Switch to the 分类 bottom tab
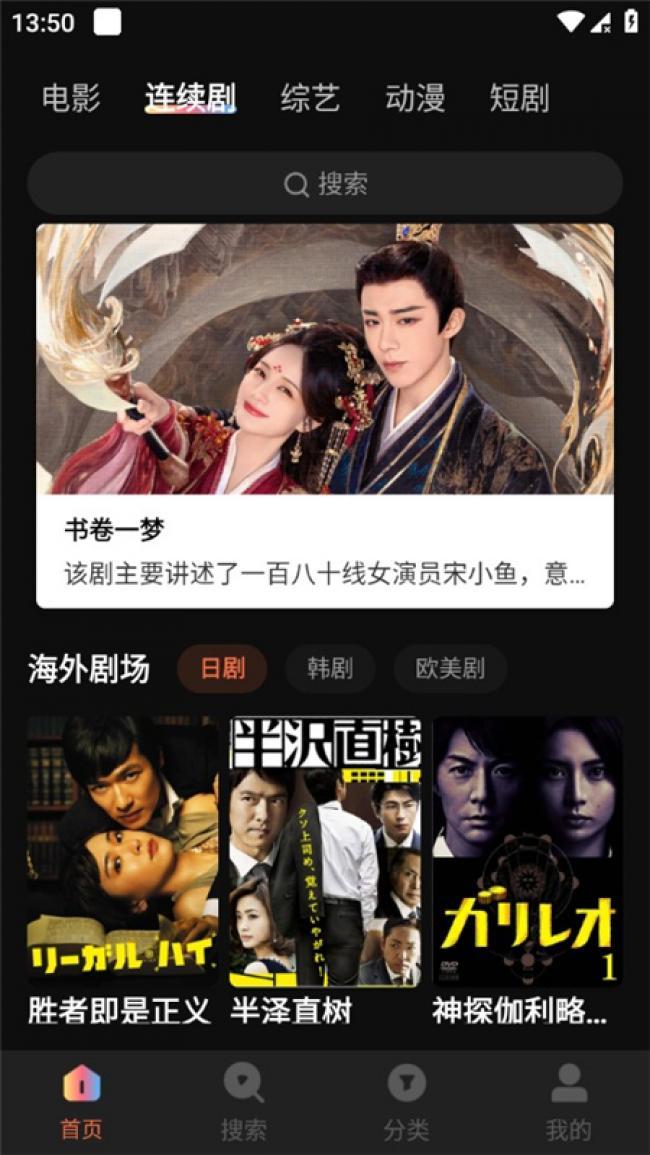The image size is (650, 1155). [406, 1103]
